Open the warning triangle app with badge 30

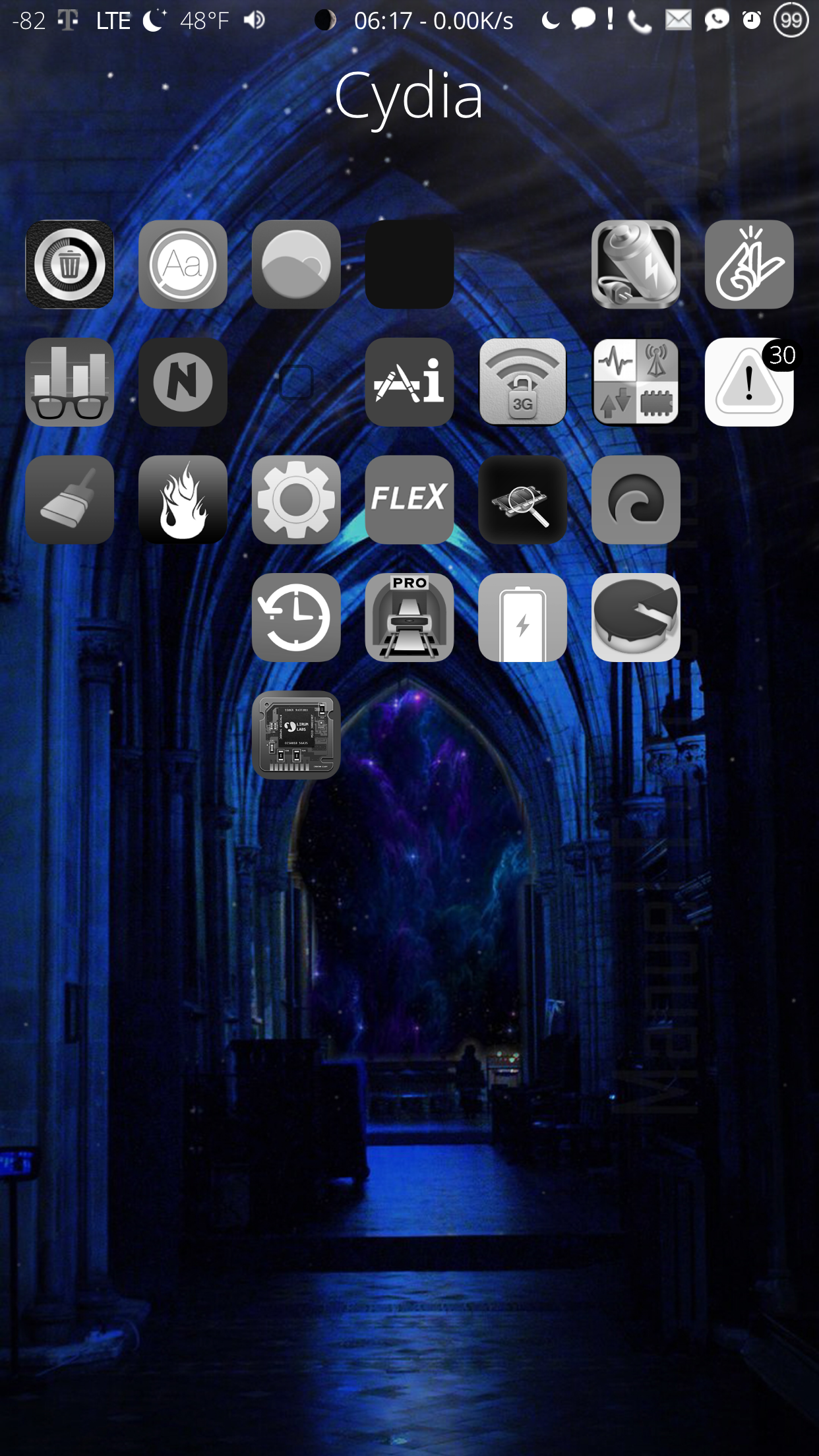coord(749,382)
